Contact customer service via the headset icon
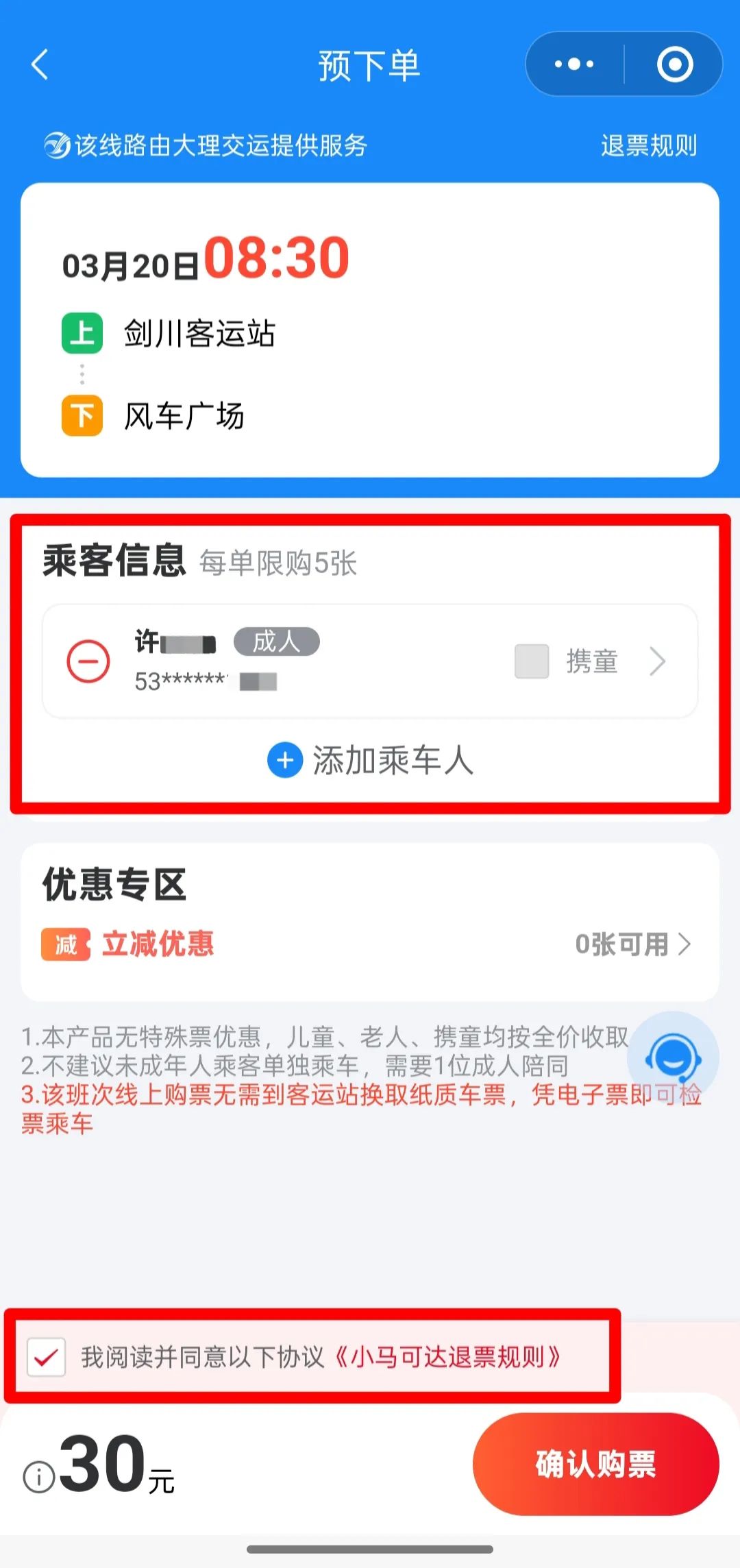740x1568 pixels. coord(673,1057)
